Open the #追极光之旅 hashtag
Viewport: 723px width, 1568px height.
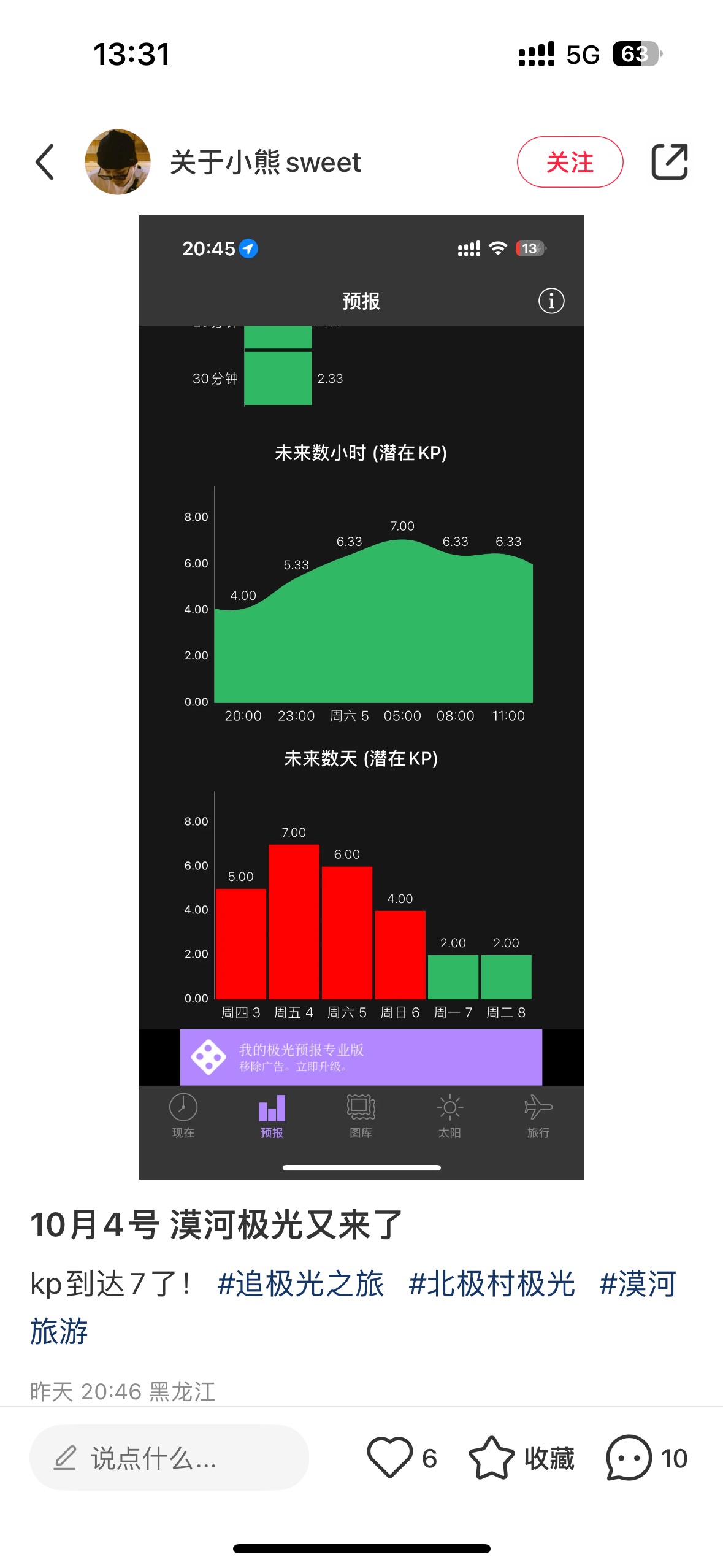pos(300,1283)
